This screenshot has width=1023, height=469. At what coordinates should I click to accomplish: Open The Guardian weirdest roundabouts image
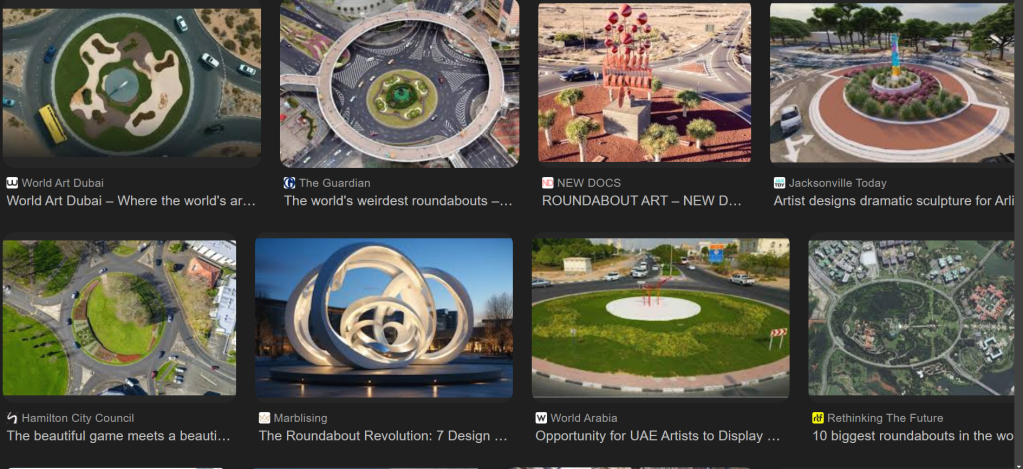click(x=400, y=85)
